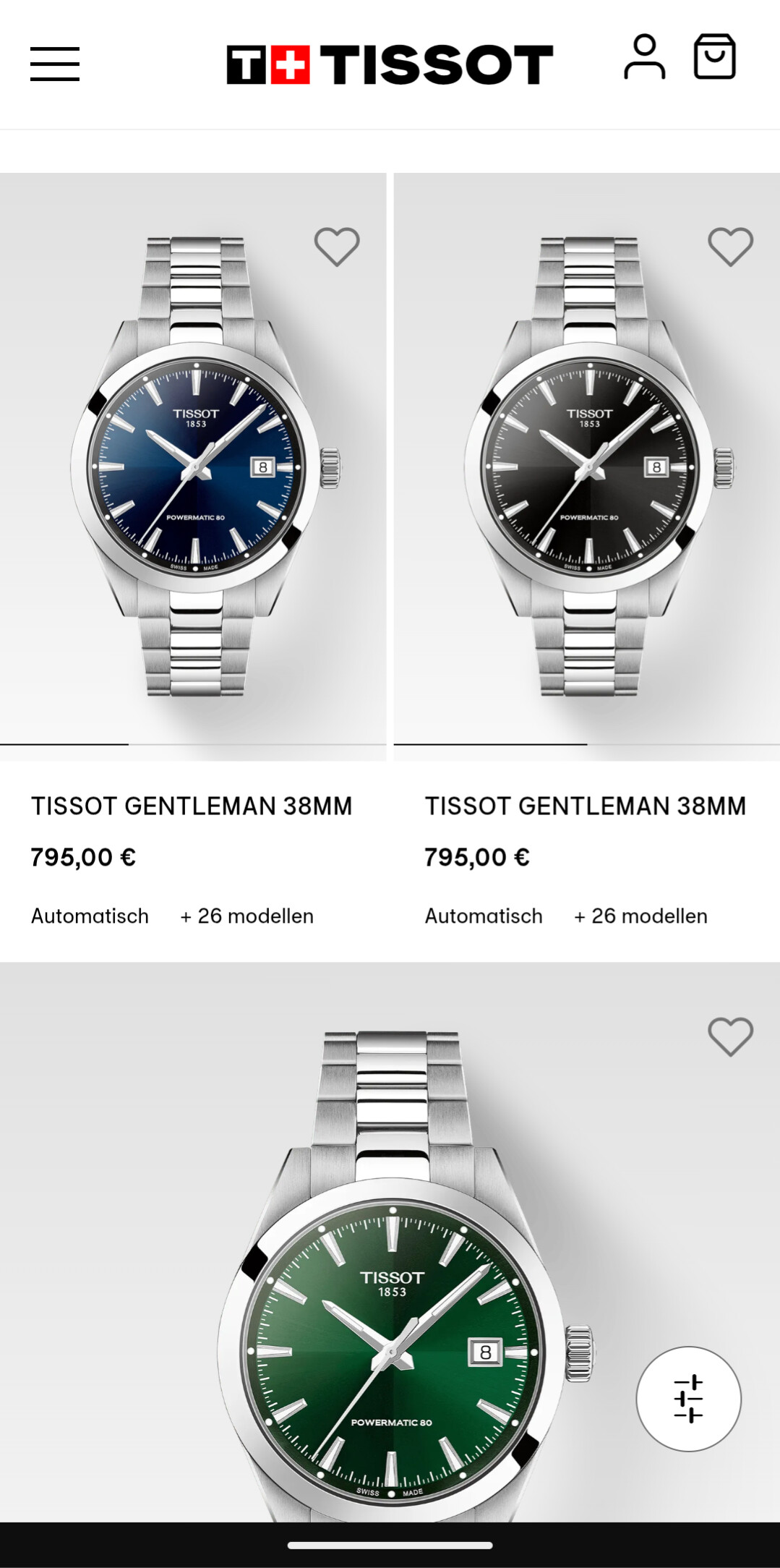780x1568 pixels.
Task: Add green dial watch to wishlist
Action: [730, 1036]
